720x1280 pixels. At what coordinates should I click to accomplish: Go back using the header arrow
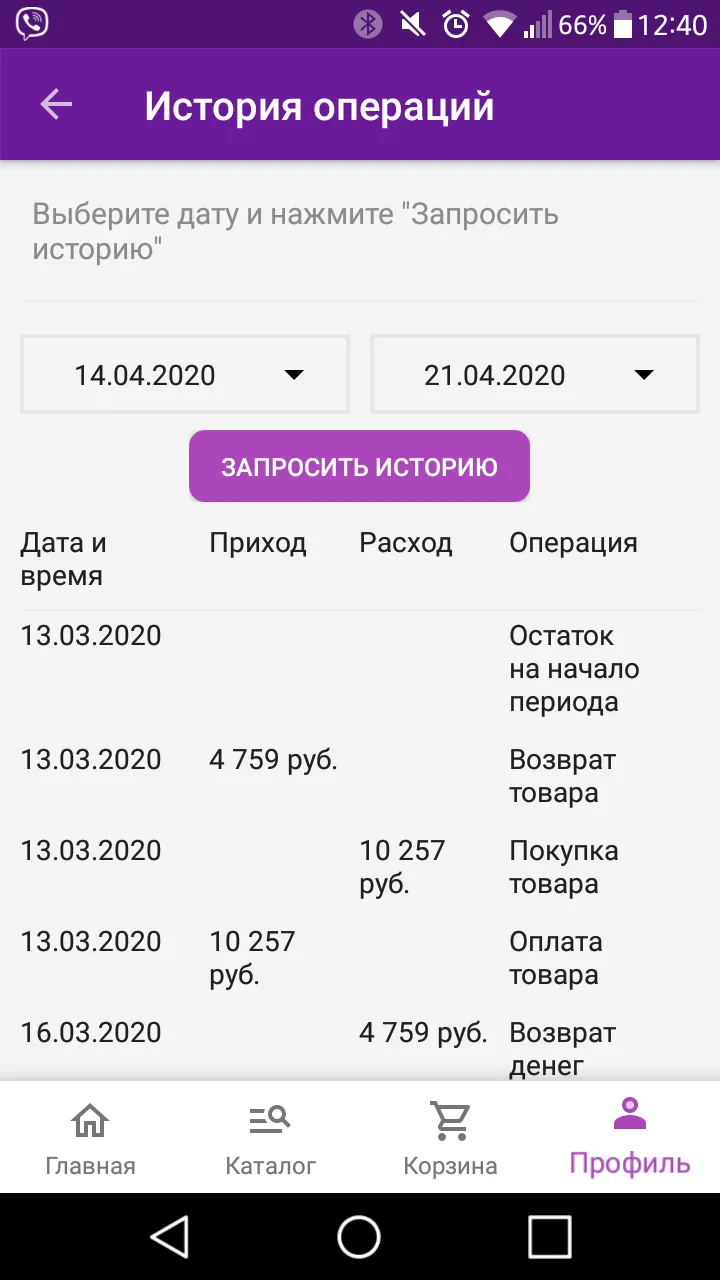tap(56, 105)
